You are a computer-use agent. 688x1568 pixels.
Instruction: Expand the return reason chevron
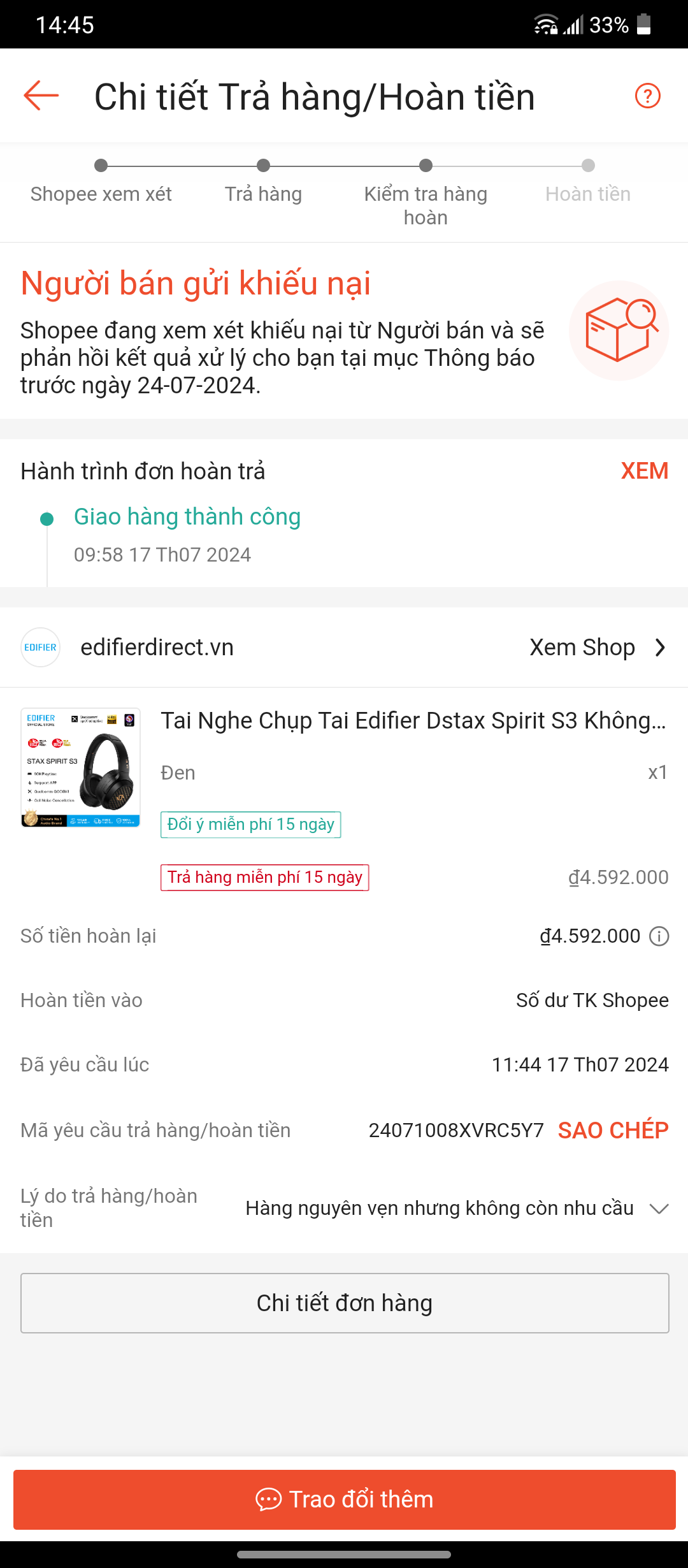[658, 1209]
